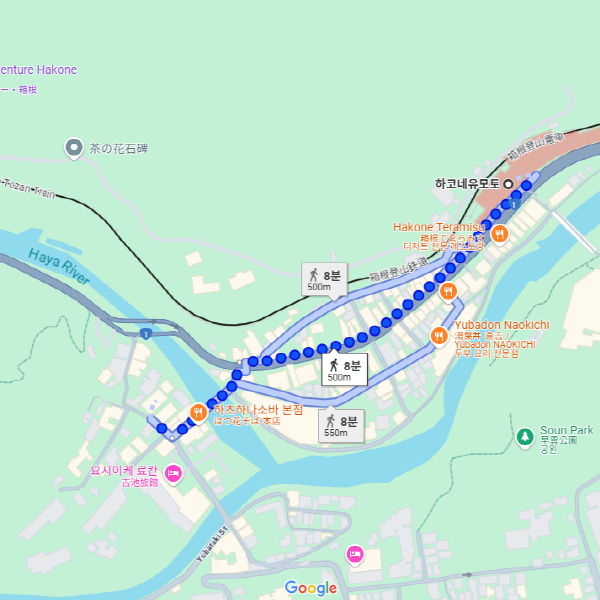The width and height of the screenshot is (600, 600).
Task: Select the 하코네유모토 station destination point
Action: 508,184
